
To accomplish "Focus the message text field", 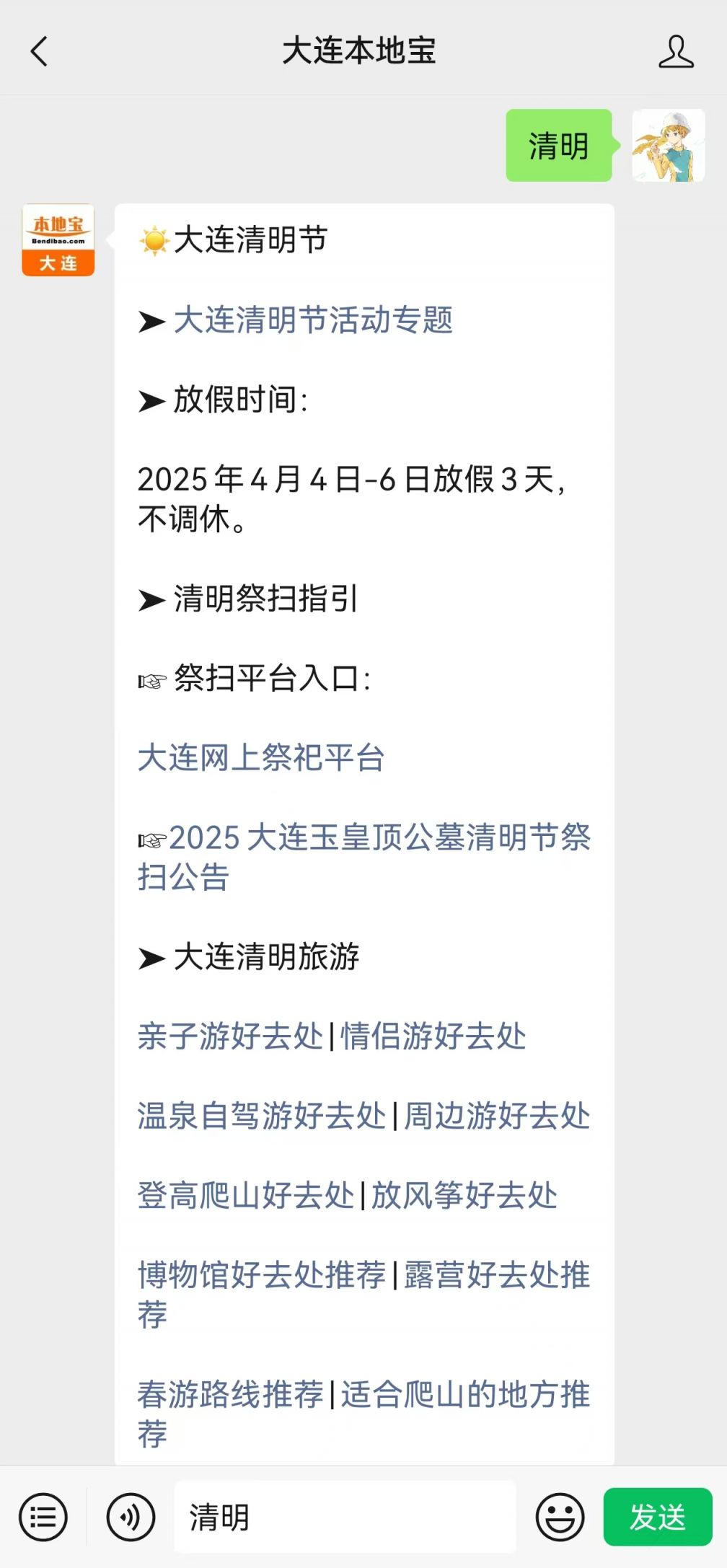I will (x=345, y=1517).
